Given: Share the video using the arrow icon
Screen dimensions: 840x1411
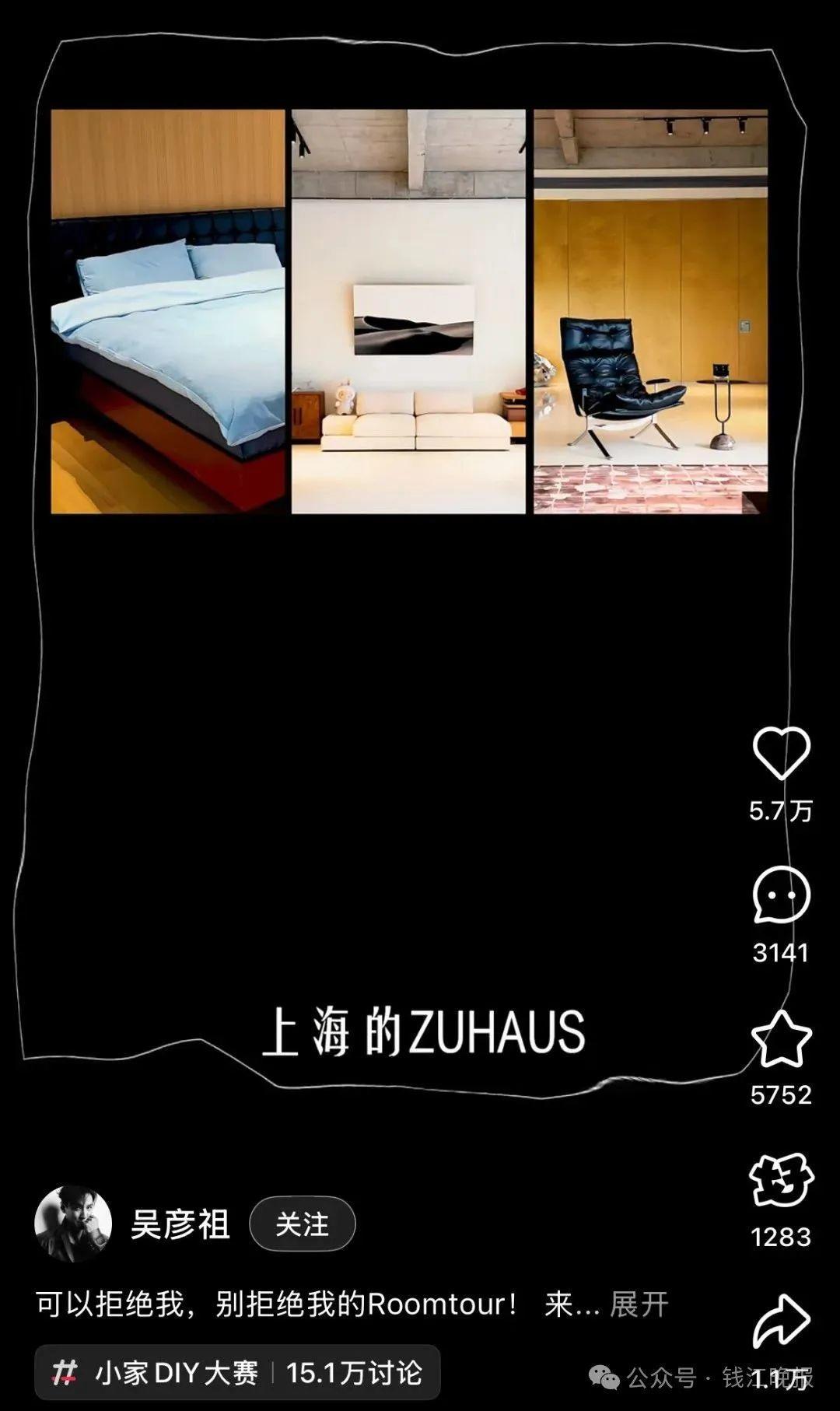Looking at the screenshot, I should tap(781, 1321).
